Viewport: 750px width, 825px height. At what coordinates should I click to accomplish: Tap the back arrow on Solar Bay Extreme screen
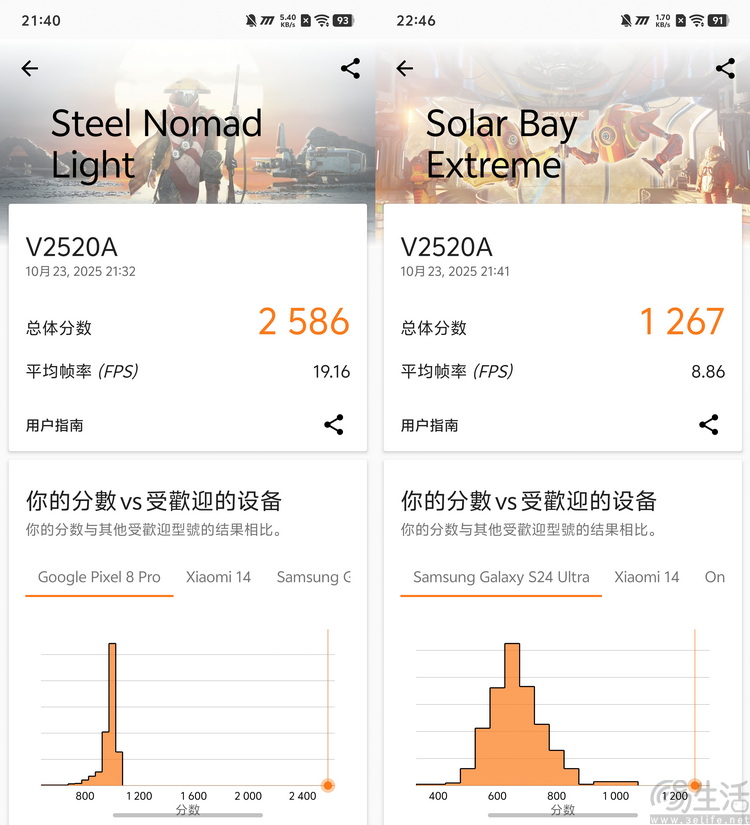point(404,68)
